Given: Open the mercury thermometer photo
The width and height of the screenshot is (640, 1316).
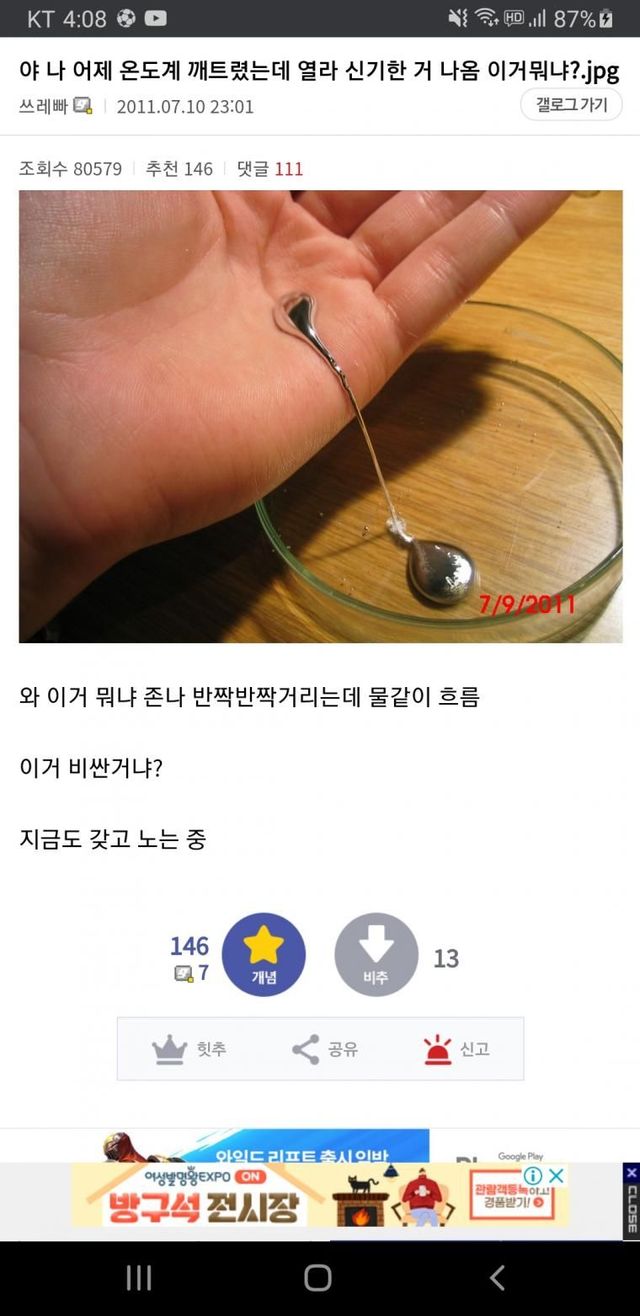Looking at the screenshot, I should coord(320,416).
